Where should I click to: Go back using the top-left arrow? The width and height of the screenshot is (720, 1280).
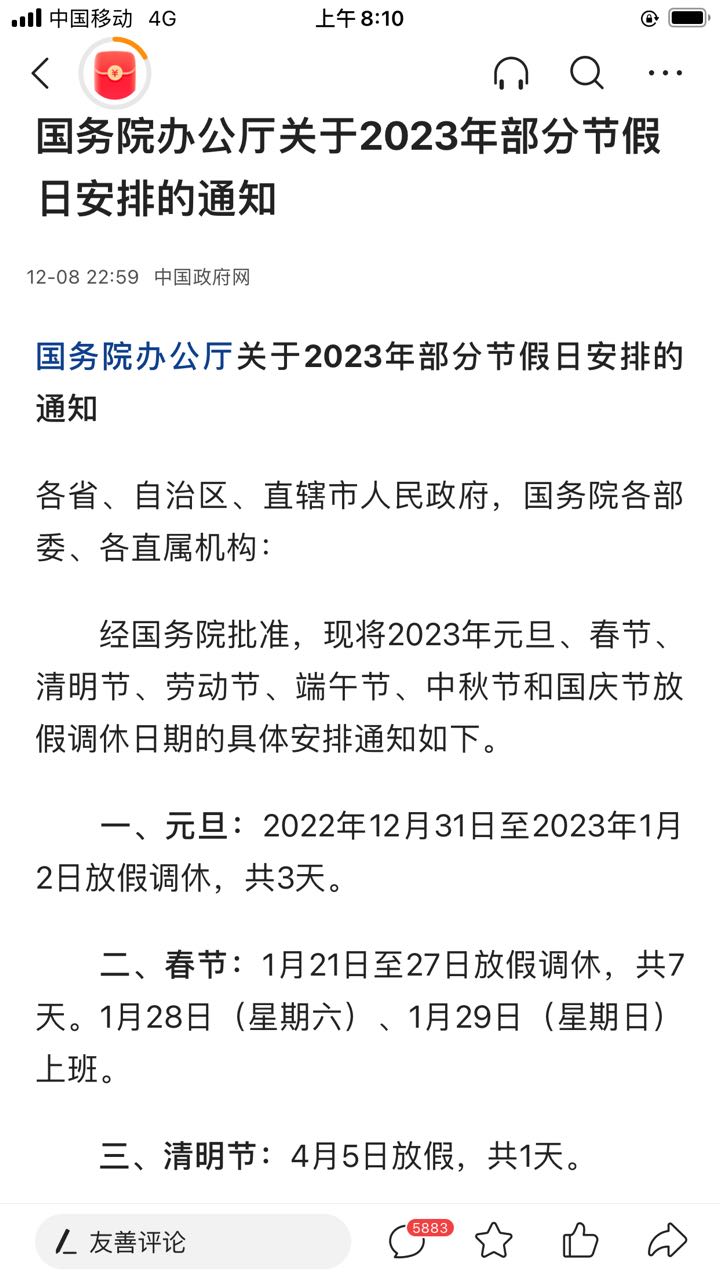tap(41, 73)
